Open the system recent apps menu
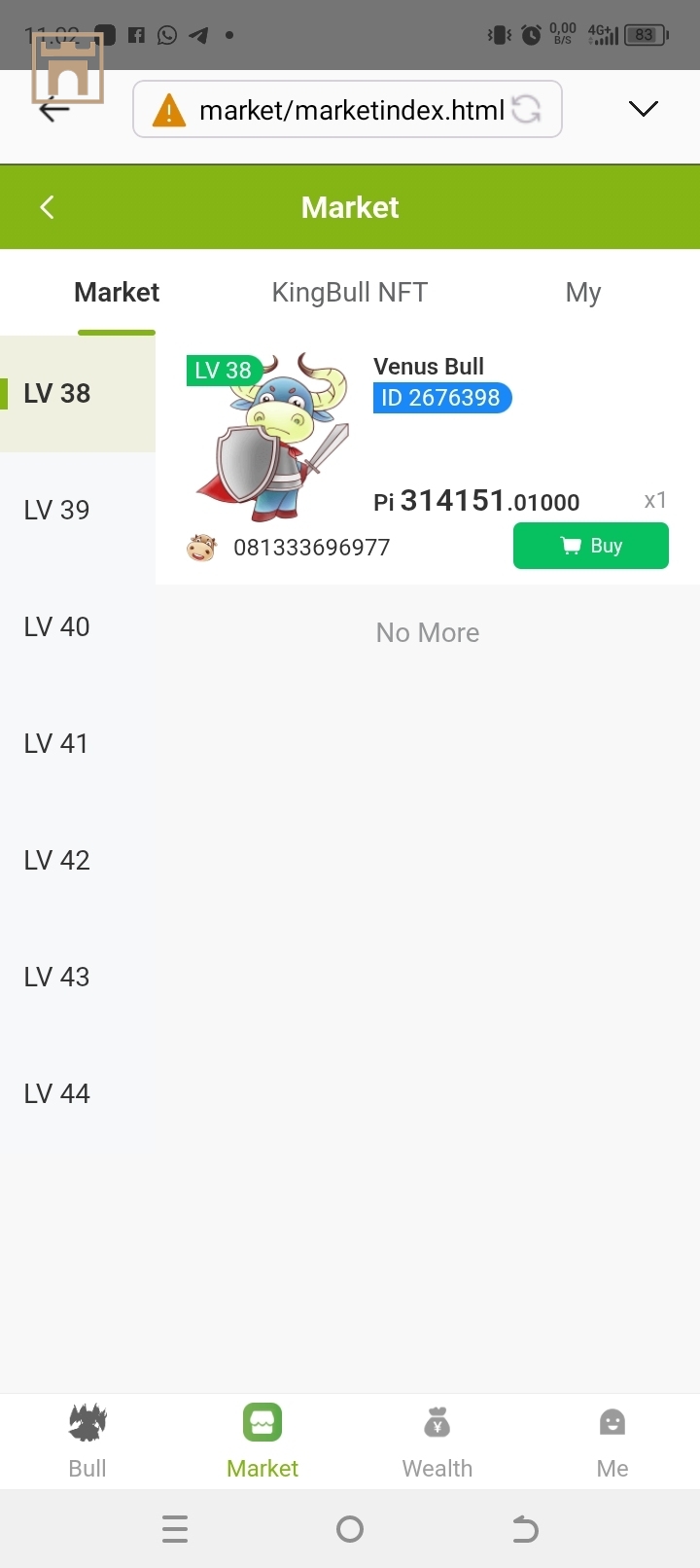Viewport: 700px width, 1568px height. 175,1530
